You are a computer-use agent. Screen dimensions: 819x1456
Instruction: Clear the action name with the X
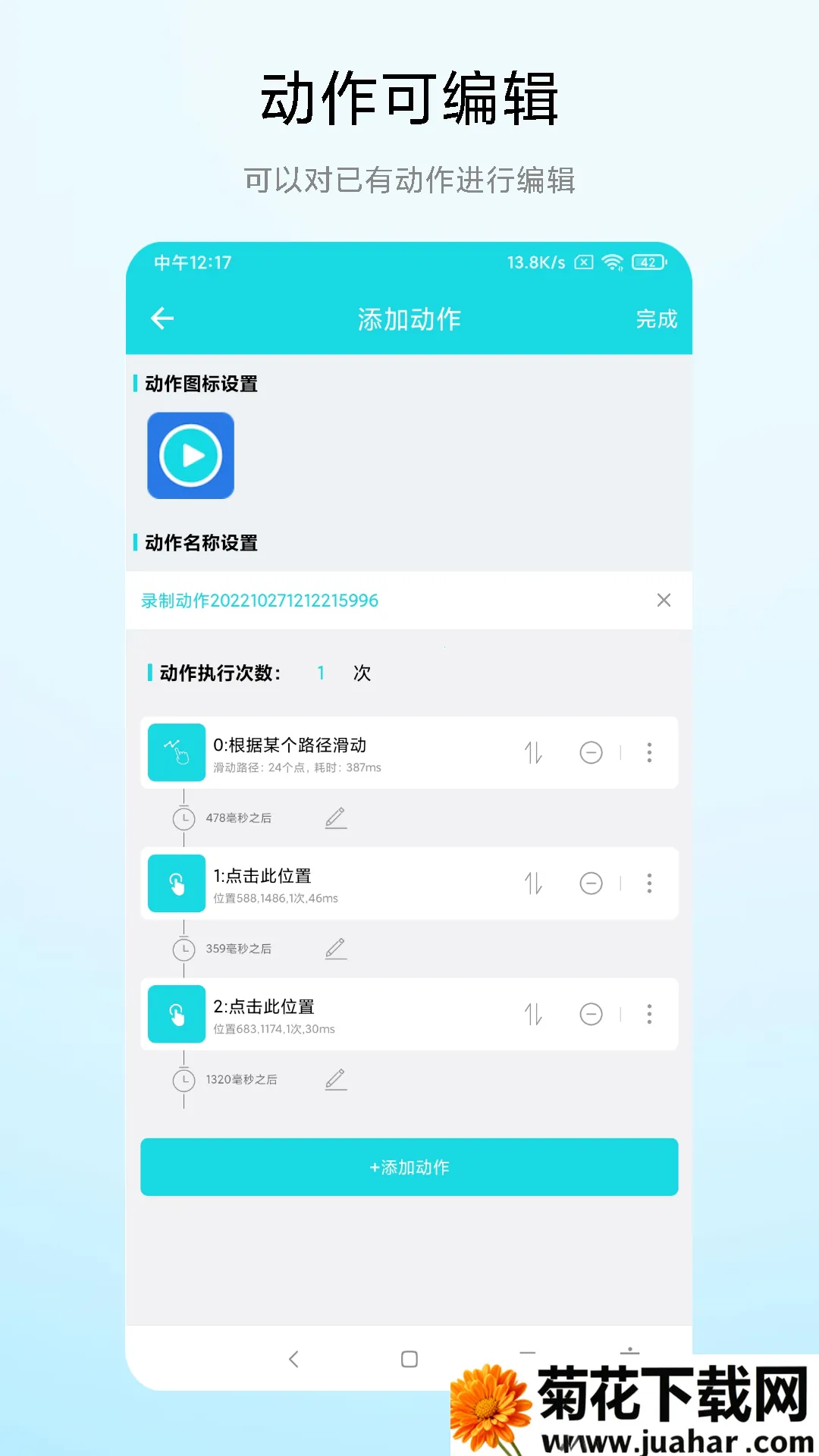(x=664, y=600)
